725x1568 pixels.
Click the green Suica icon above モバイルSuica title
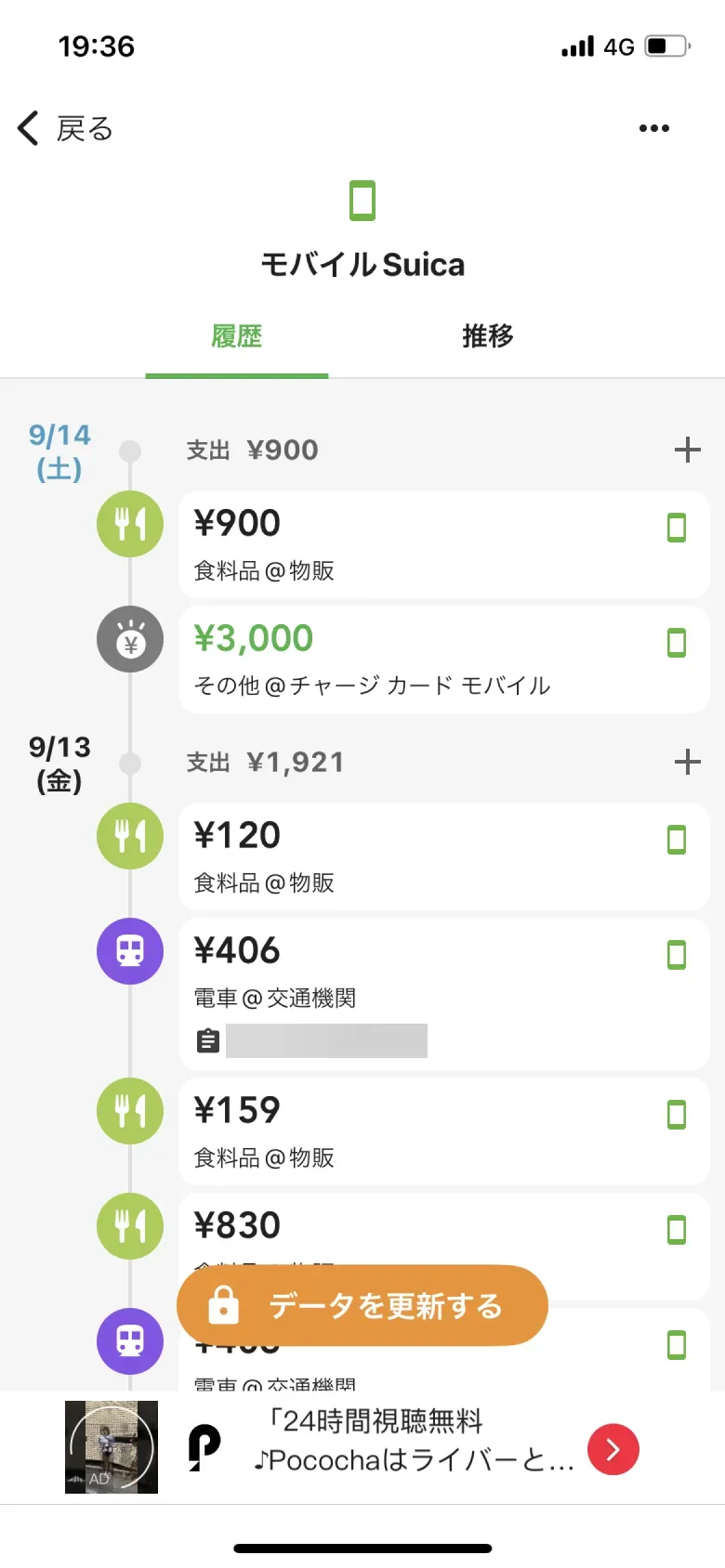(x=362, y=199)
